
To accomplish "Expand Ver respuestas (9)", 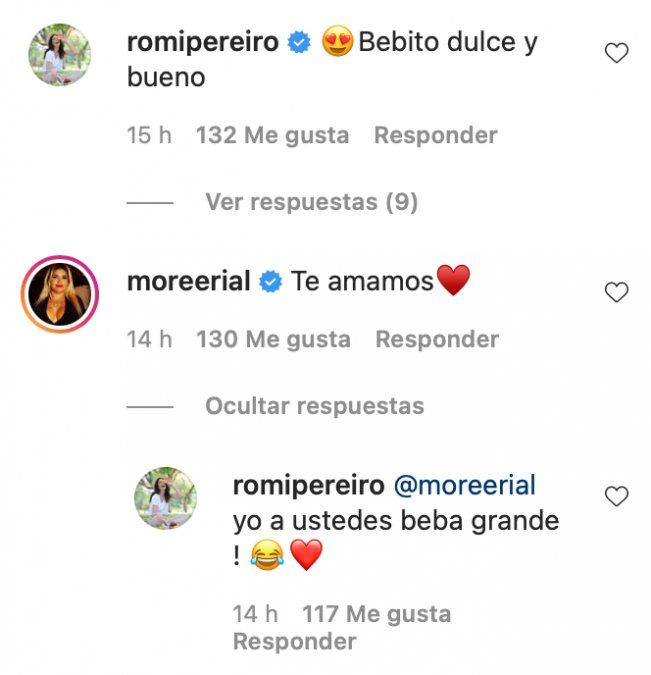I will click(x=311, y=202).
